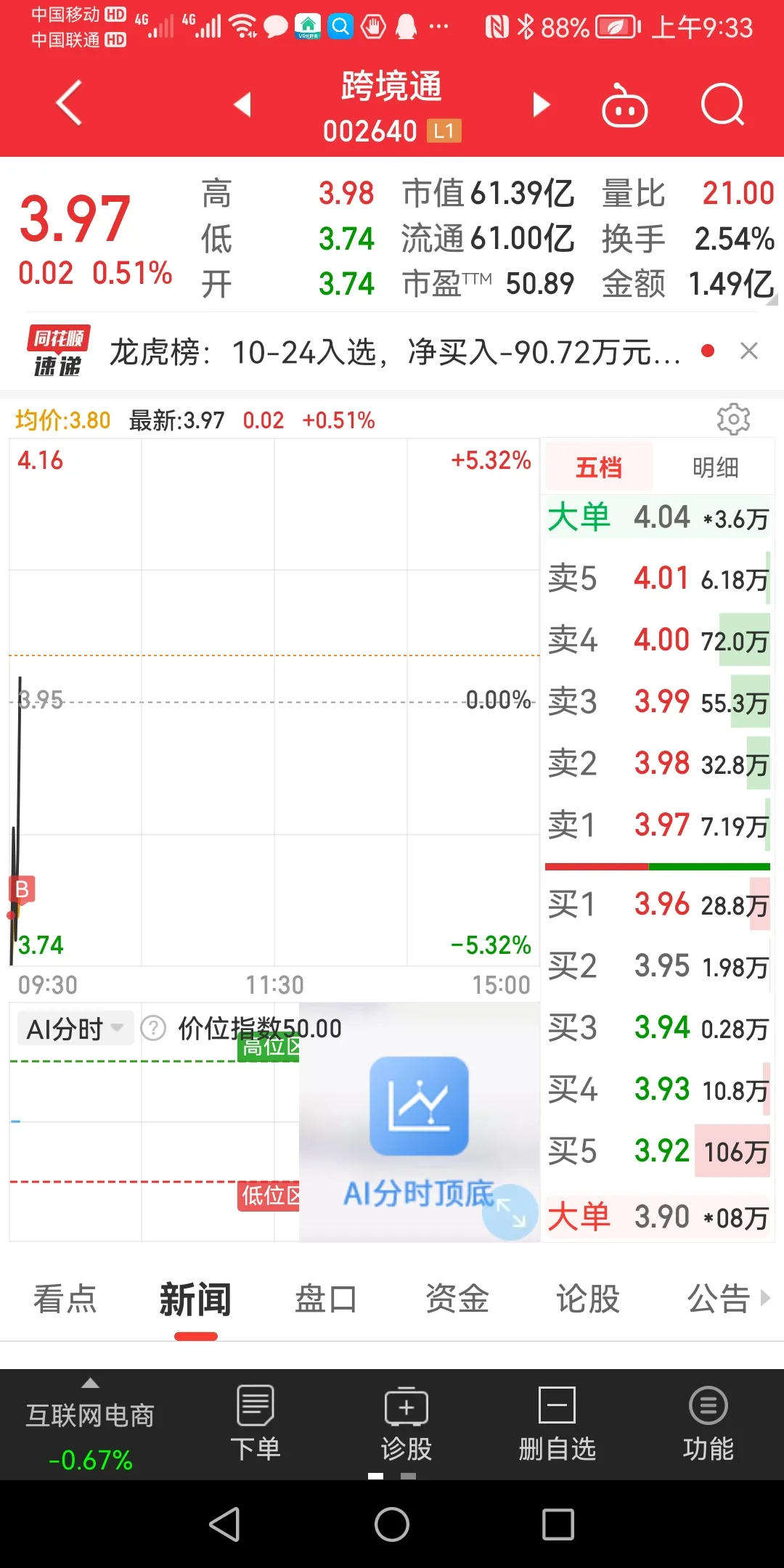
Task: Switch to the 看点 tab
Action: point(65,1299)
